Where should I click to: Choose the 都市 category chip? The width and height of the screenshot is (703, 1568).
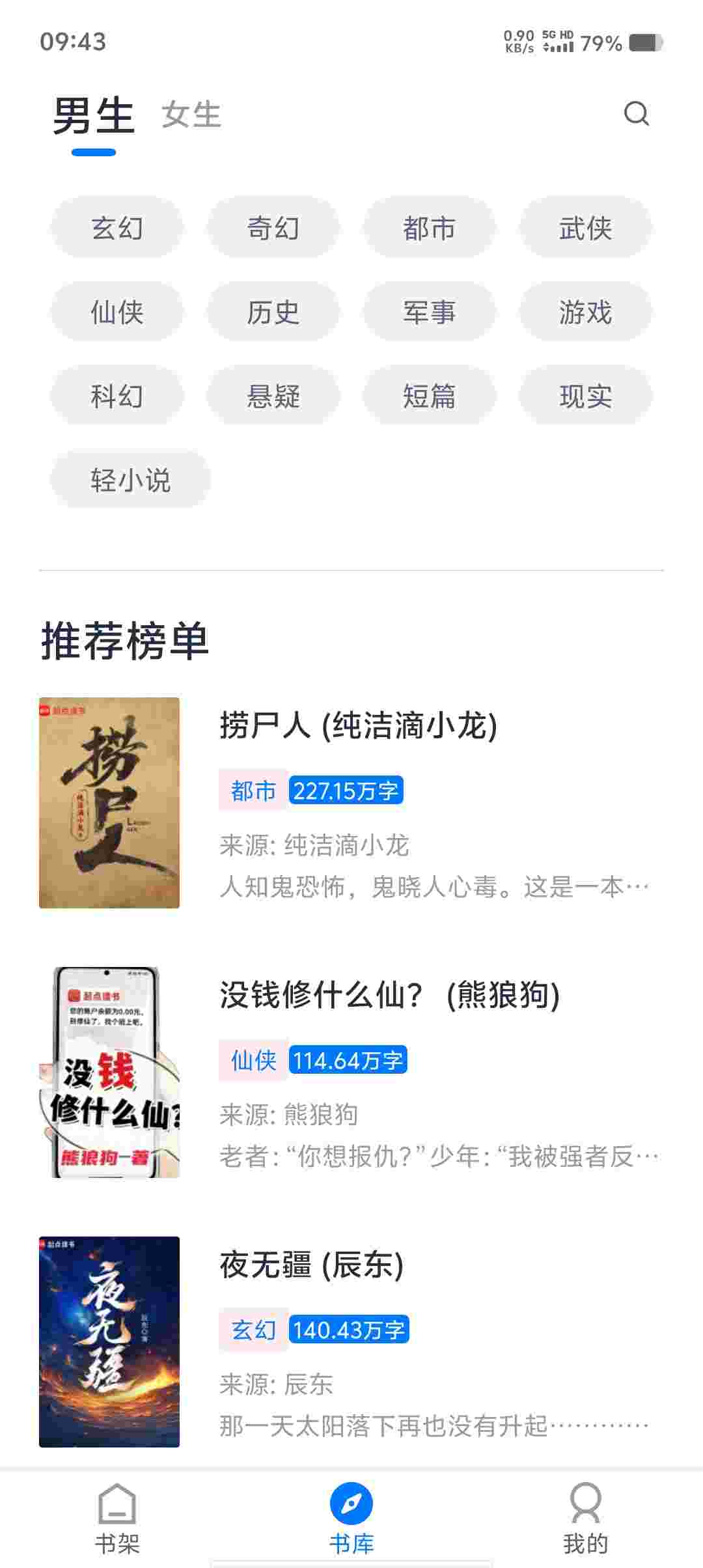(x=429, y=228)
